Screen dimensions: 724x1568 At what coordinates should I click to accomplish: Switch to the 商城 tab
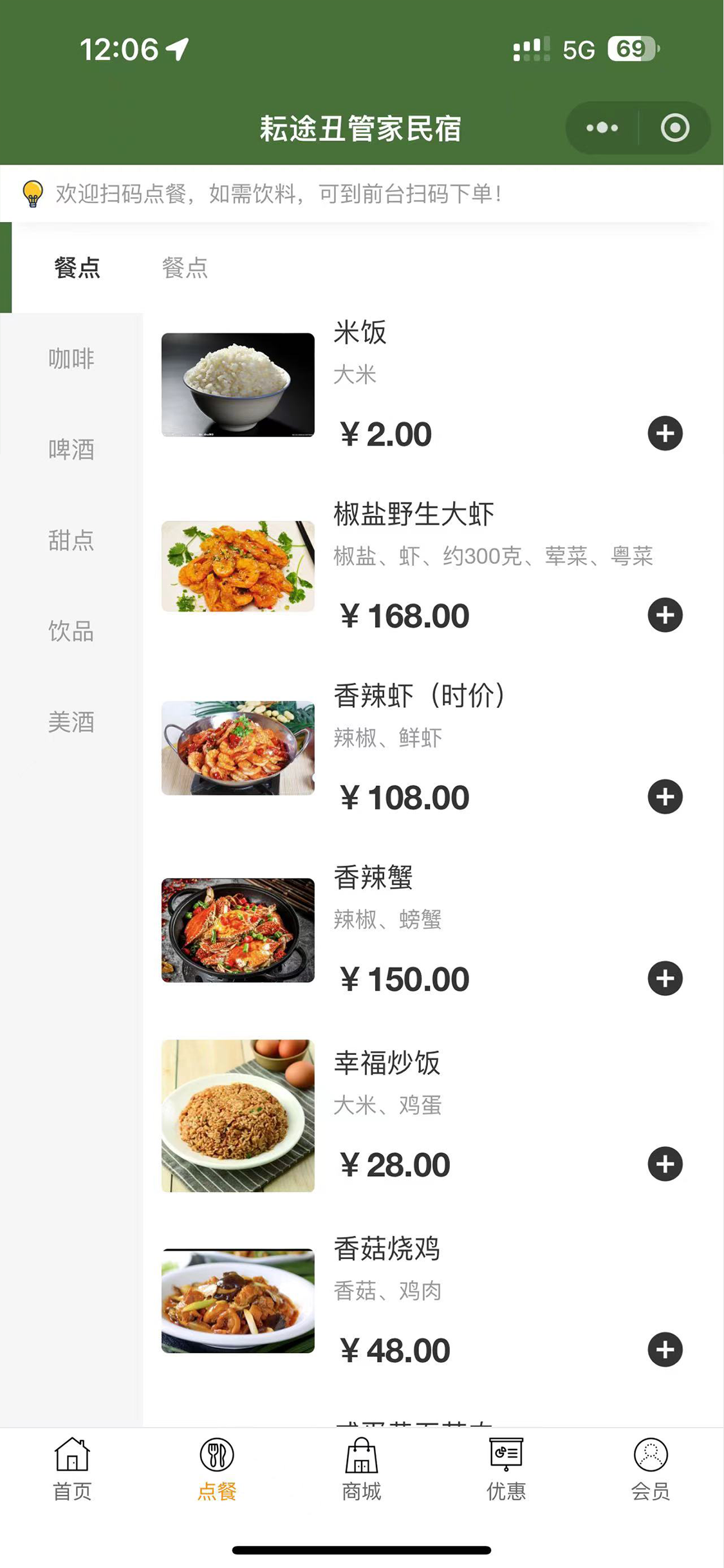tap(362, 1470)
